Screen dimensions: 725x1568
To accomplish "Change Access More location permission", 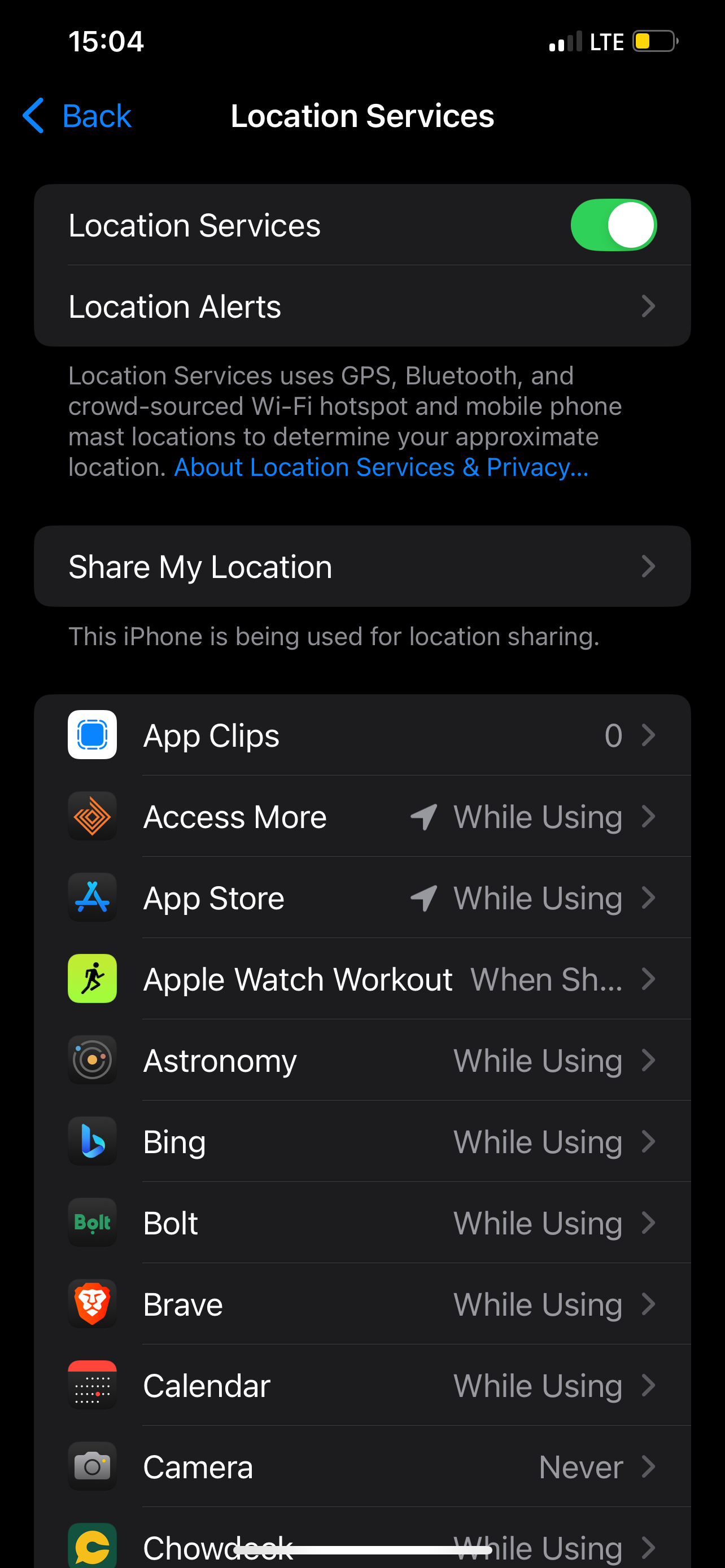I will [x=362, y=817].
